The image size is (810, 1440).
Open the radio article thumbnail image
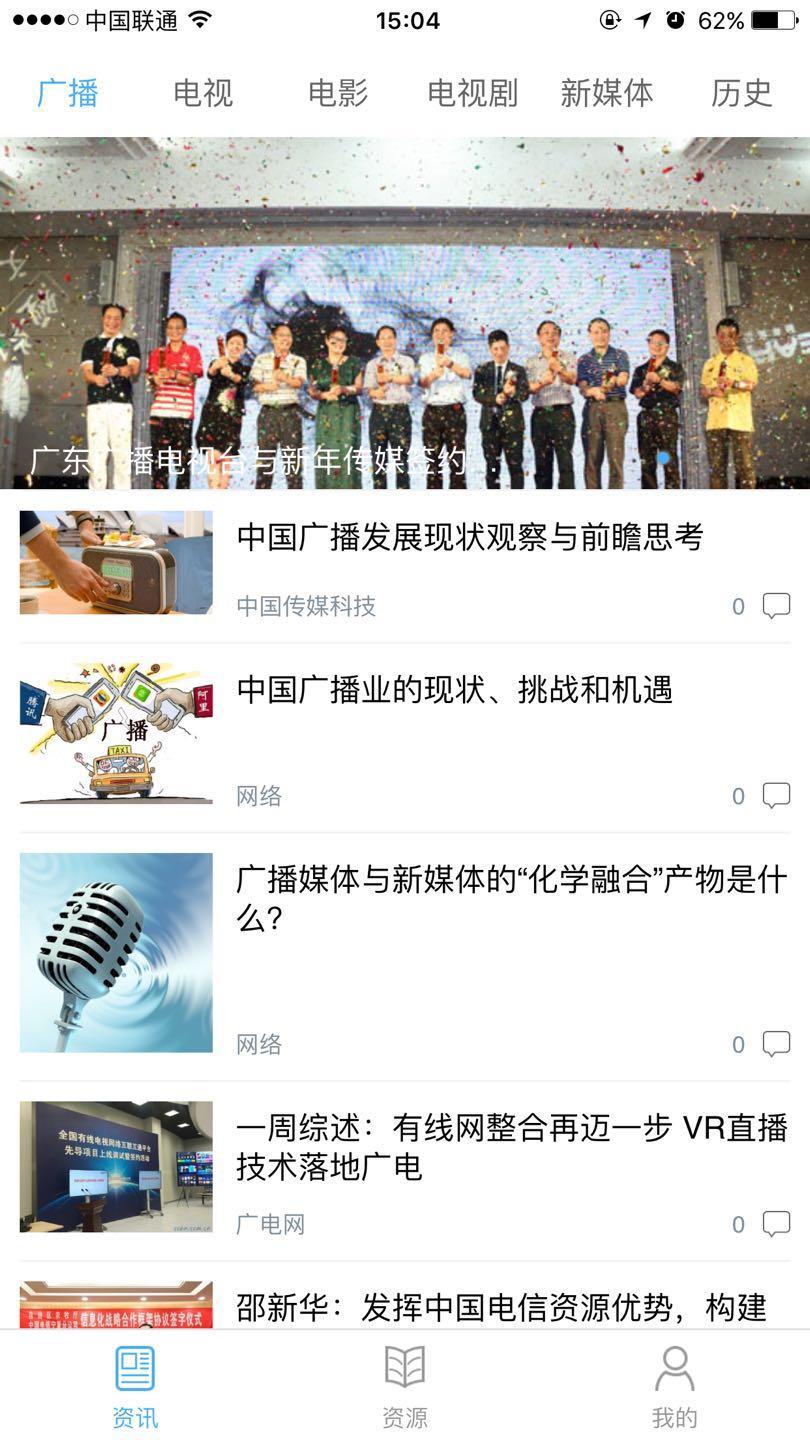[115, 562]
